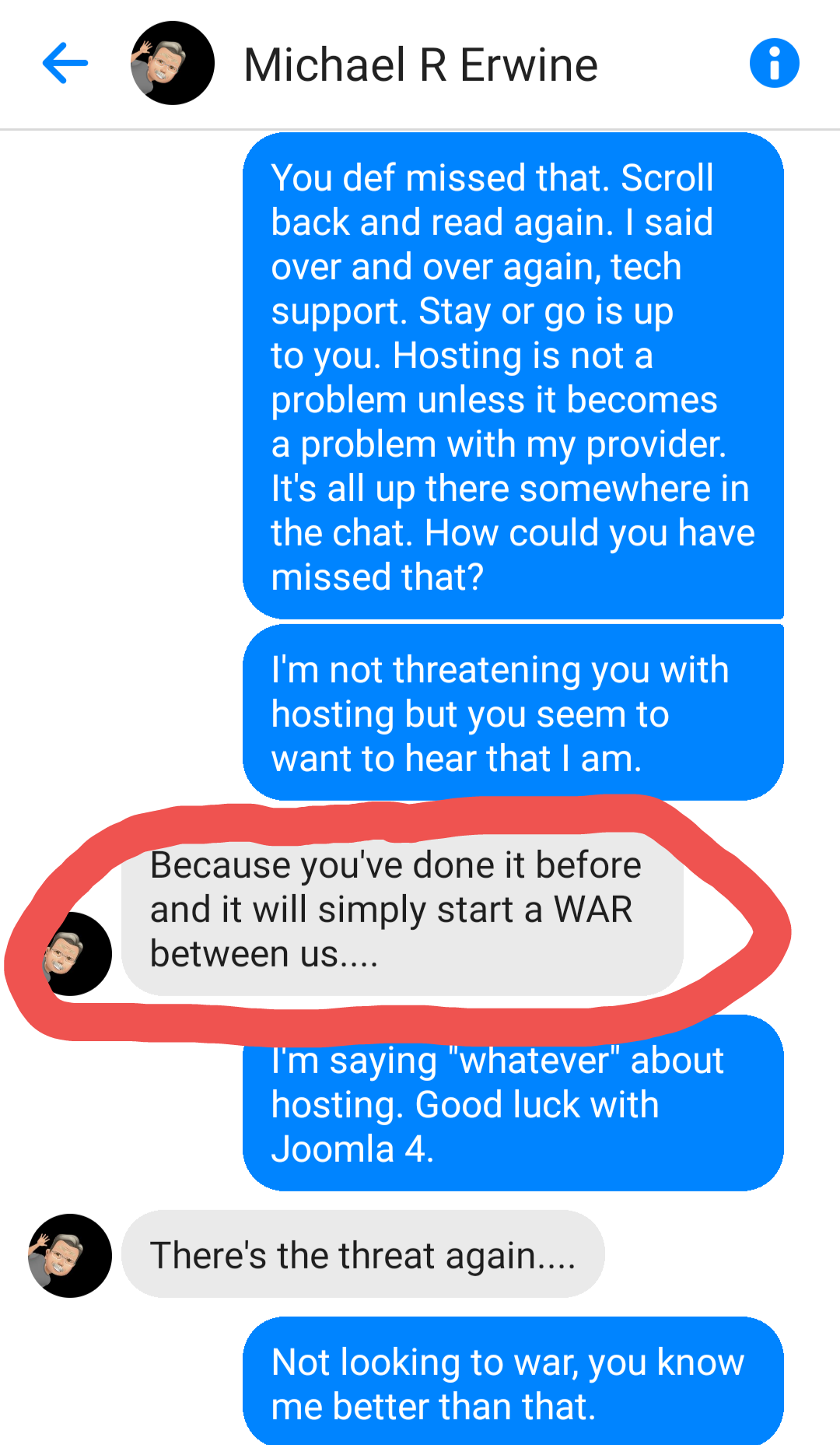The height and width of the screenshot is (1445, 840).
Task: Tap avatar beside "There's the threat again" message
Action: point(70,1255)
